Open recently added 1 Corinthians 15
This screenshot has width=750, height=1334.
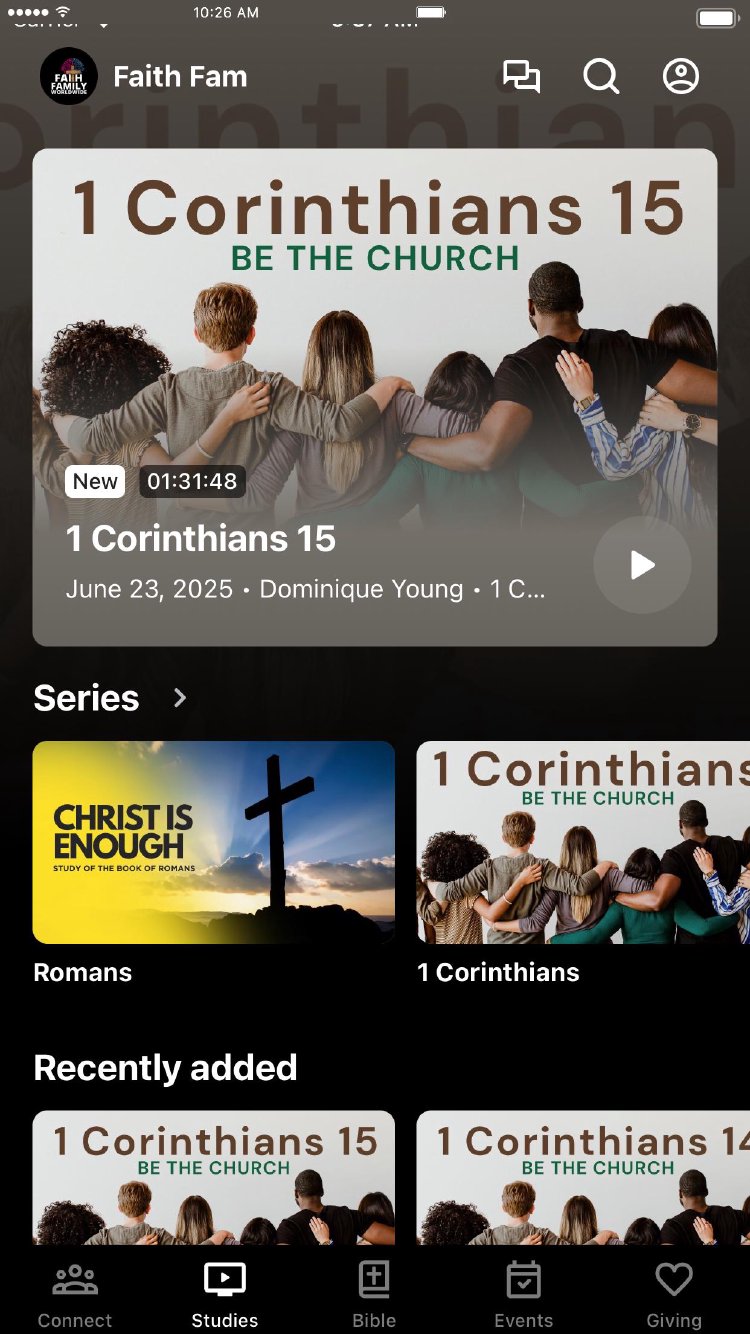(214, 1177)
